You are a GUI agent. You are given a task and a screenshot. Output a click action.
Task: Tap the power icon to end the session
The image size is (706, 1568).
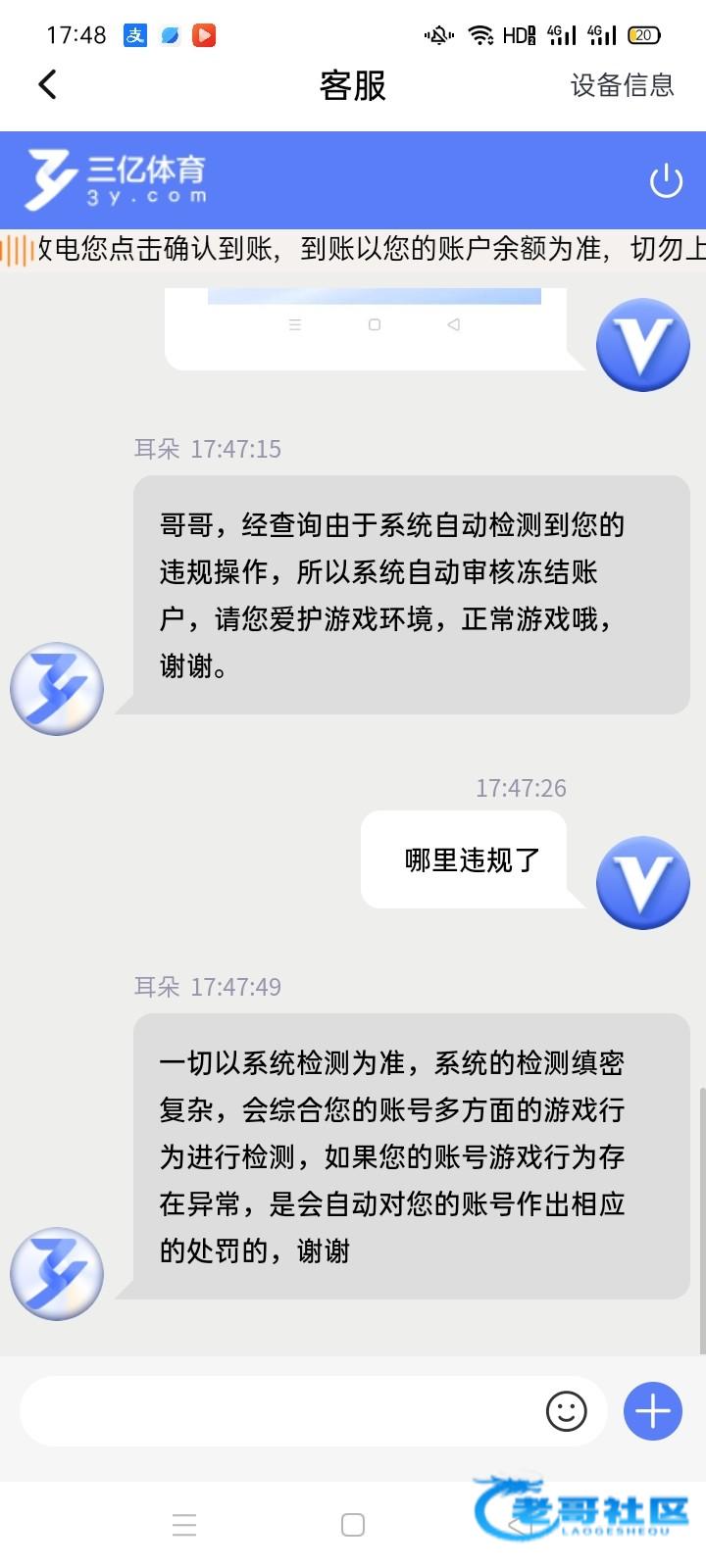(666, 181)
